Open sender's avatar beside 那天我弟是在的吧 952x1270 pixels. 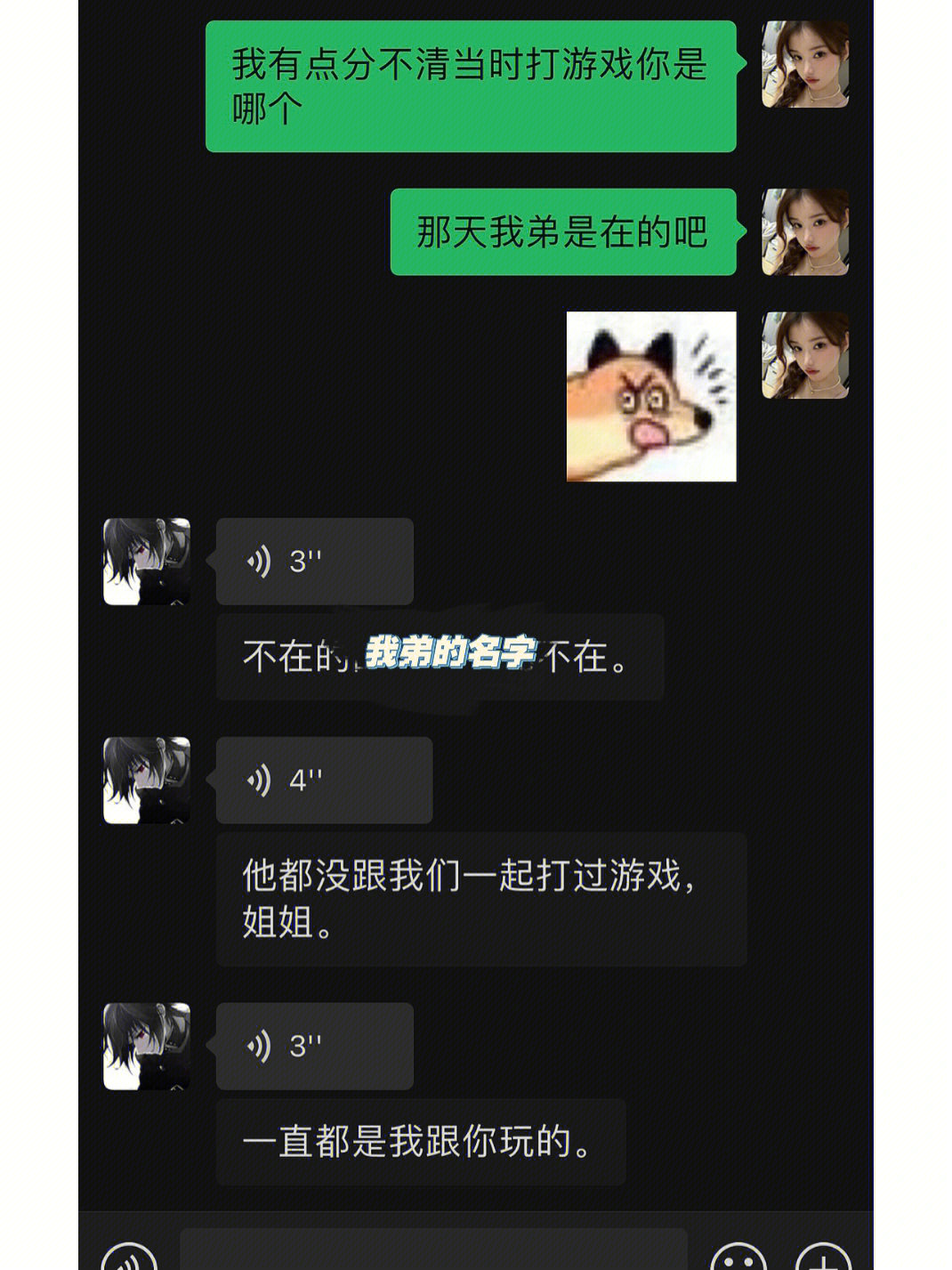(805, 231)
